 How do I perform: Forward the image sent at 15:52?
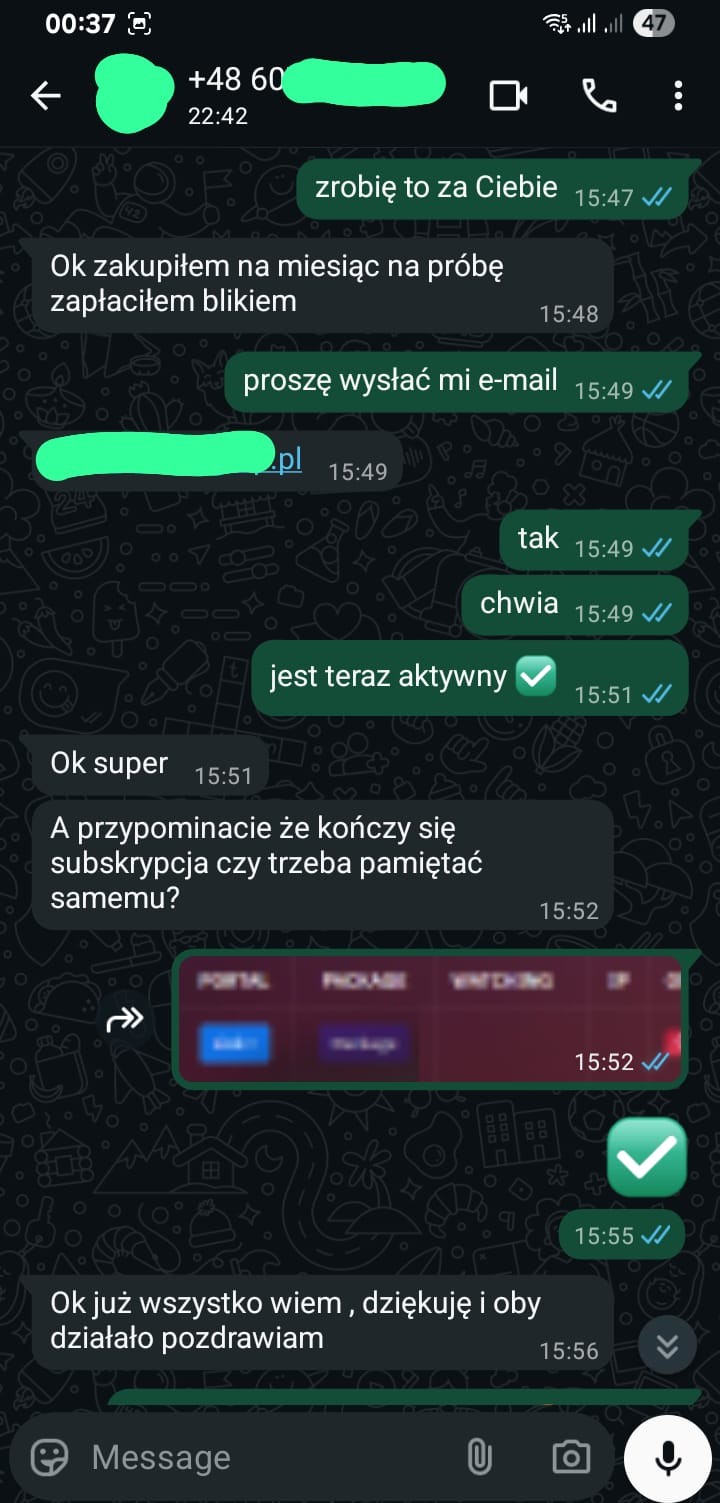point(125,1020)
